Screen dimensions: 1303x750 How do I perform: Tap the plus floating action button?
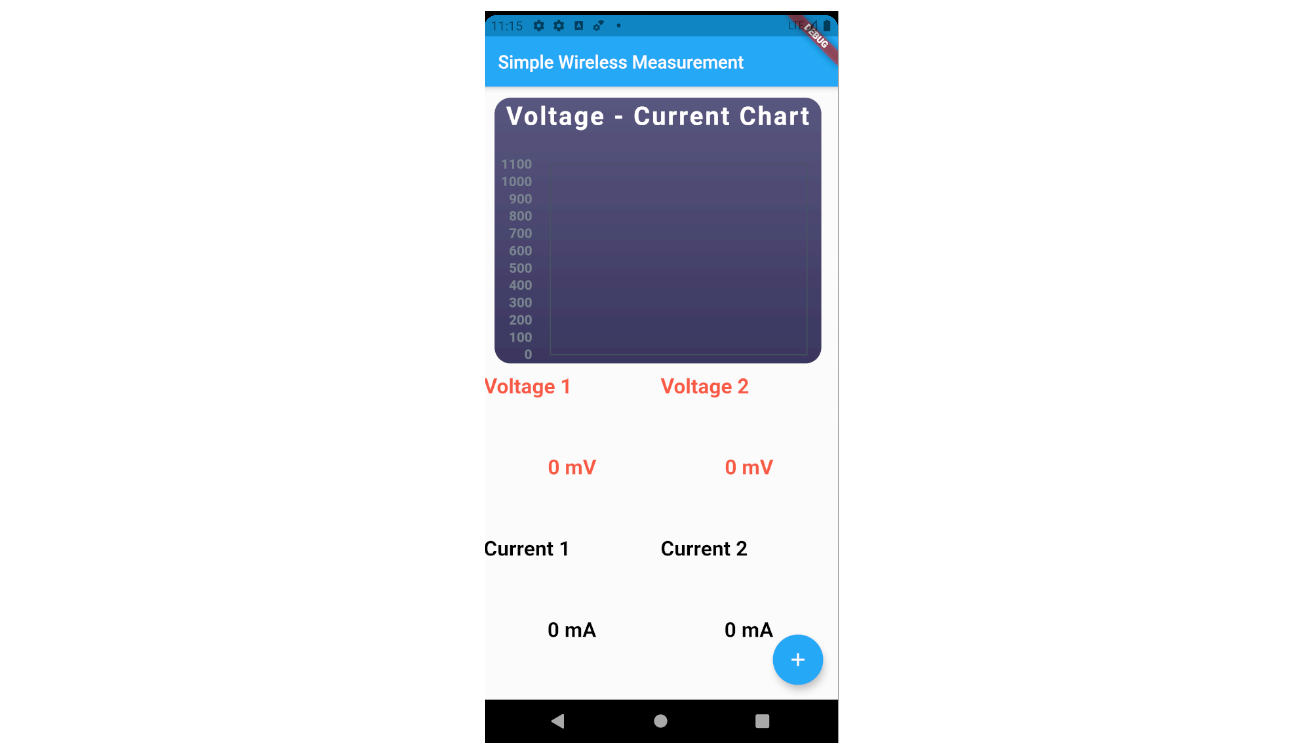coord(797,660)
